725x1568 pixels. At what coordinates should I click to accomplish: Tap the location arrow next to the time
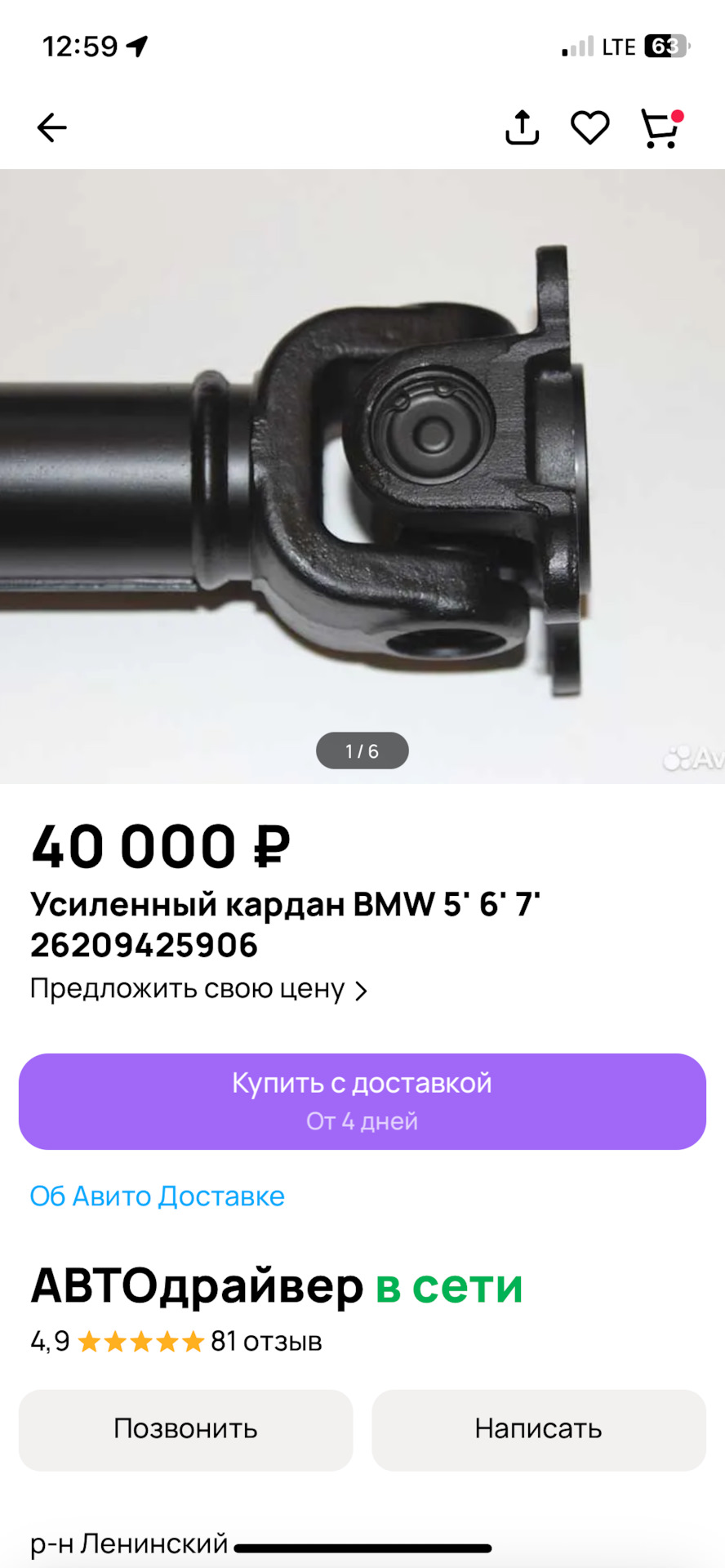click(136, 47)
